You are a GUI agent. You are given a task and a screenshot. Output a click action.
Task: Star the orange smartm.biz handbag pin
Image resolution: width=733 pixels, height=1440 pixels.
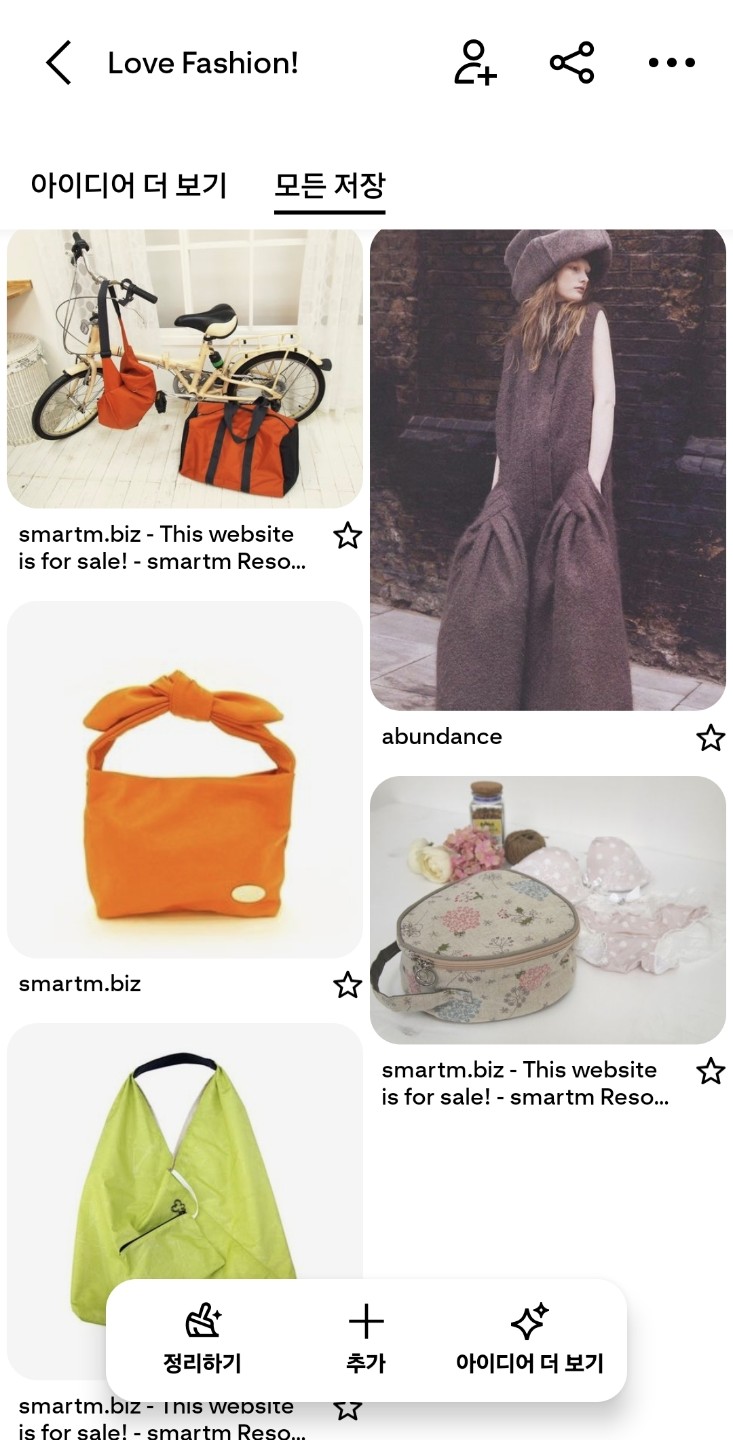pyautogui.click(x=347, y=985)
